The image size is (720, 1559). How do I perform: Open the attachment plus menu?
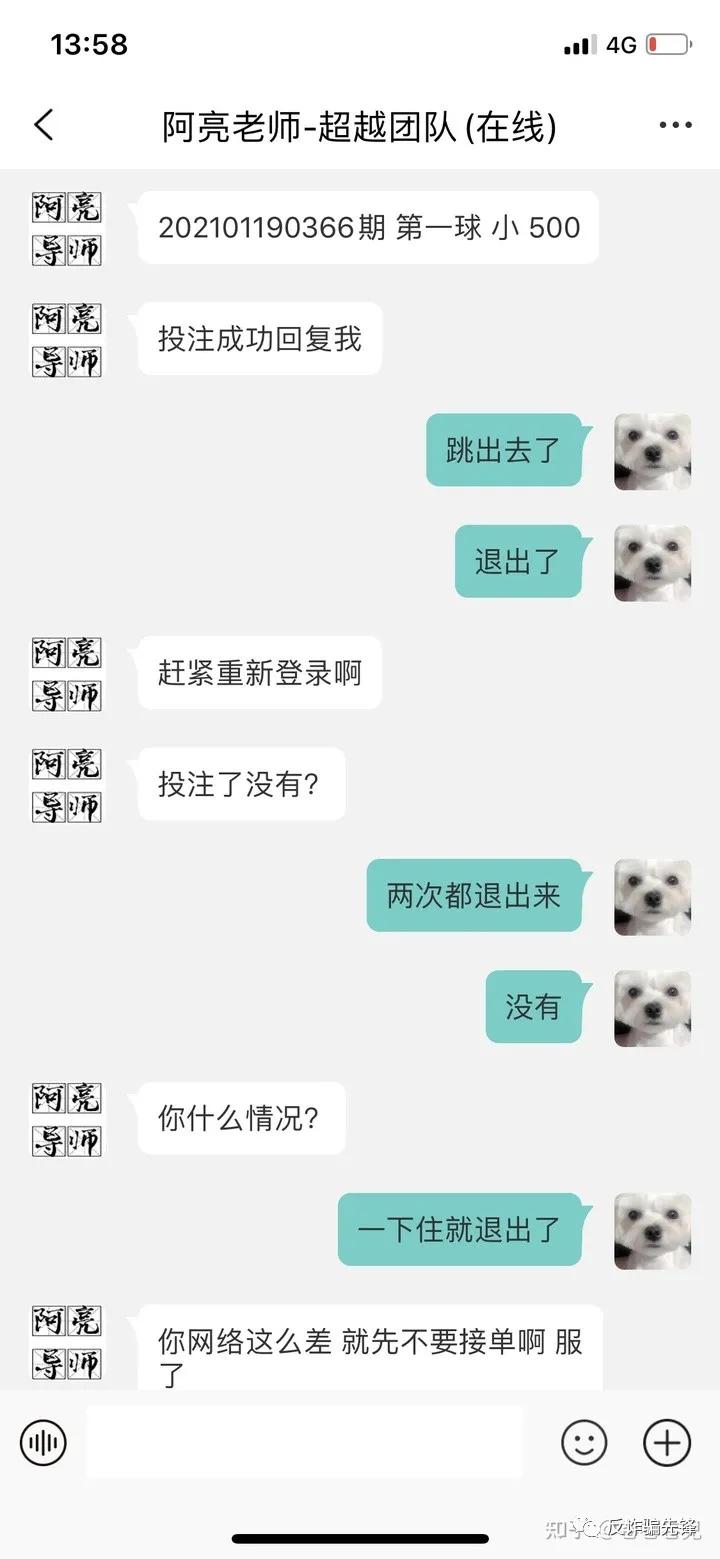coord(665,1443)
